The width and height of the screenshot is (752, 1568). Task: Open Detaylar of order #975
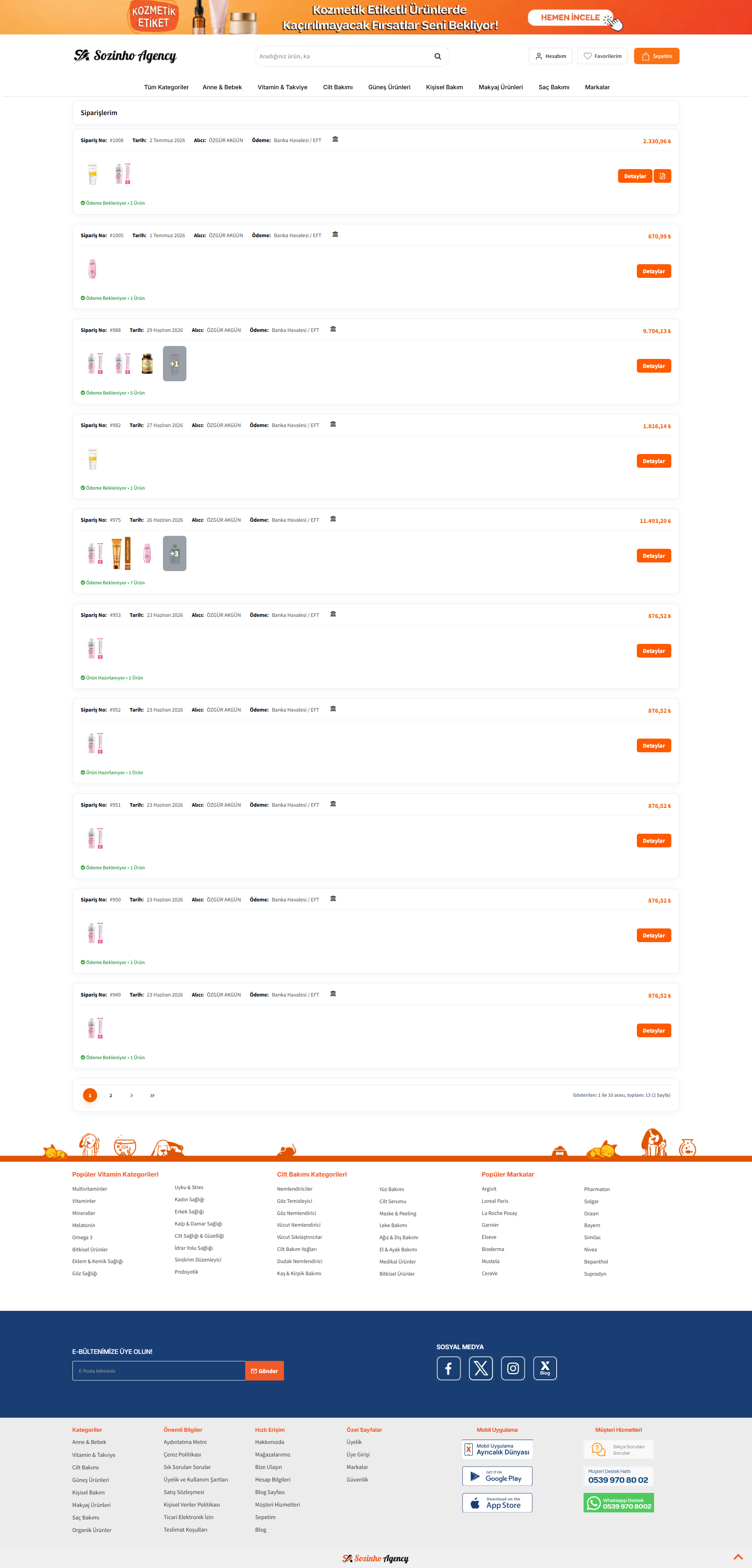(653, 556)
